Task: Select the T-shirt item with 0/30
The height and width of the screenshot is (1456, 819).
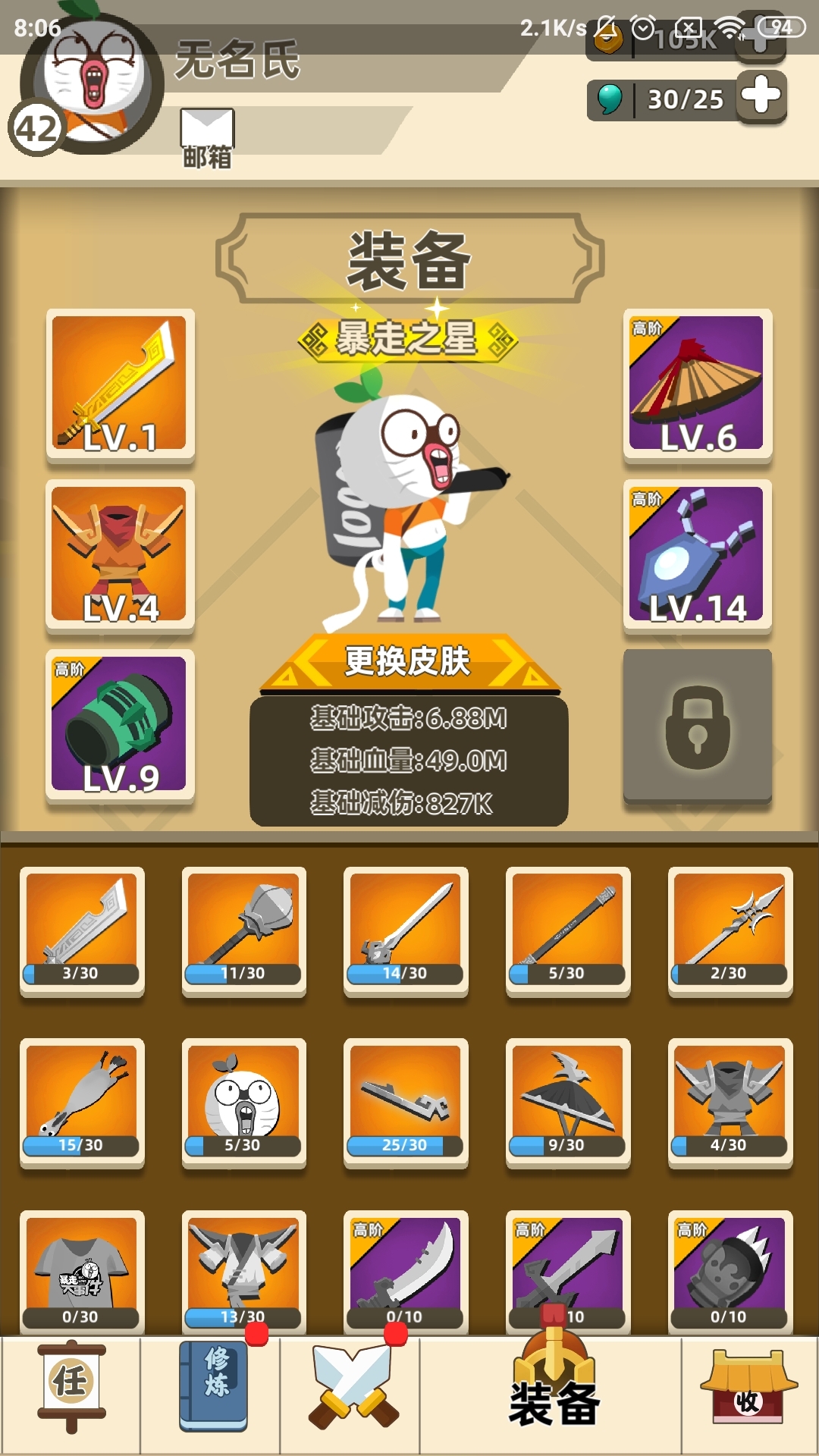Action: pos(82,1270)
